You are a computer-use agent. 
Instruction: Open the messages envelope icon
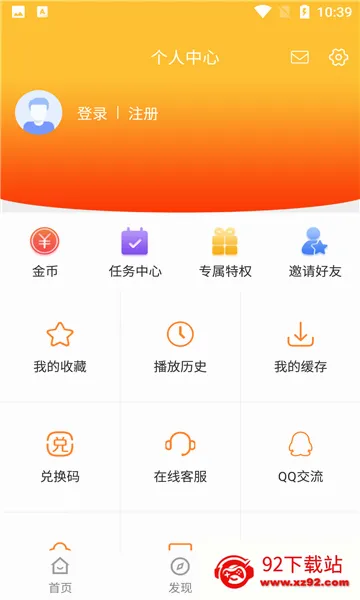(x=300, y=57)
